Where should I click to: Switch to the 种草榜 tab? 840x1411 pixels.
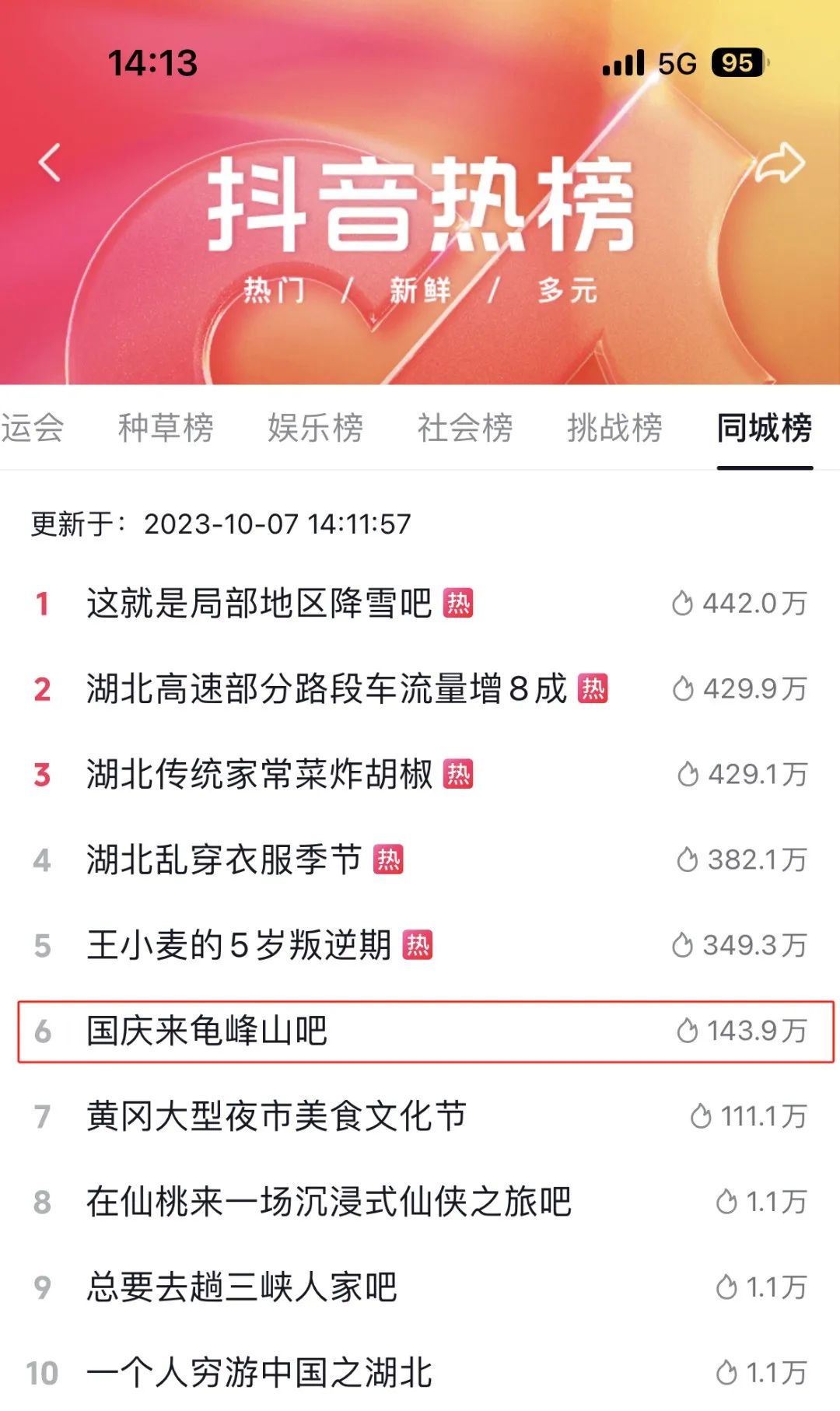(166, 428)
